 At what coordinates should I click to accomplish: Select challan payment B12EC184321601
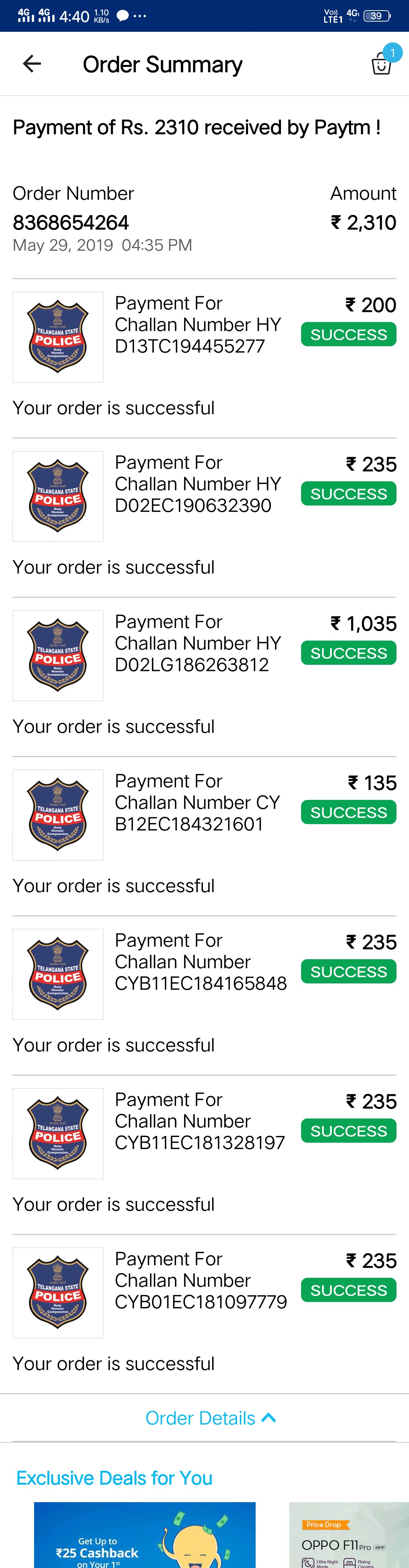tap(197, 802)
